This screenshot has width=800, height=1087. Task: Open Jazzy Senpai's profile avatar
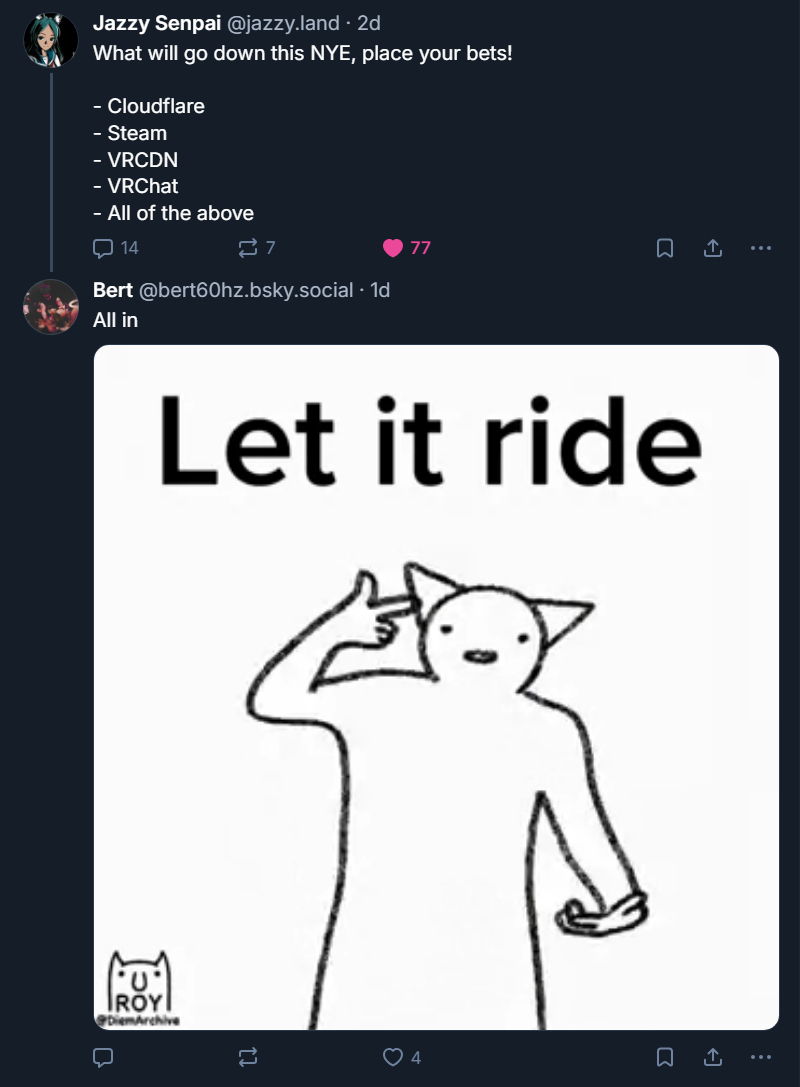point(50,40)
